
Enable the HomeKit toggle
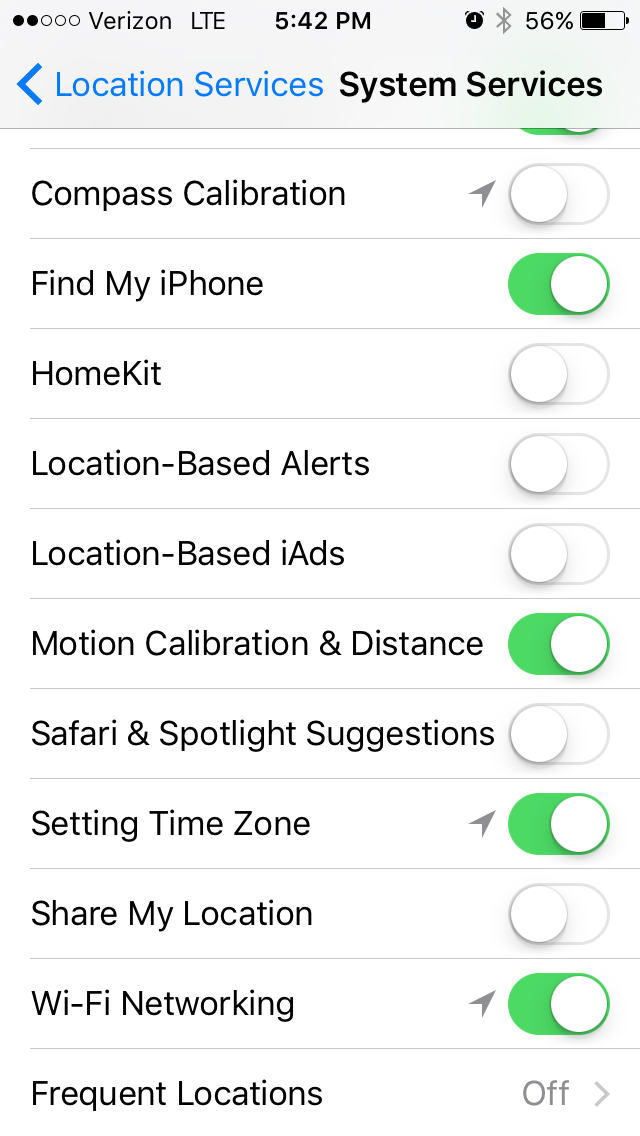558,374
